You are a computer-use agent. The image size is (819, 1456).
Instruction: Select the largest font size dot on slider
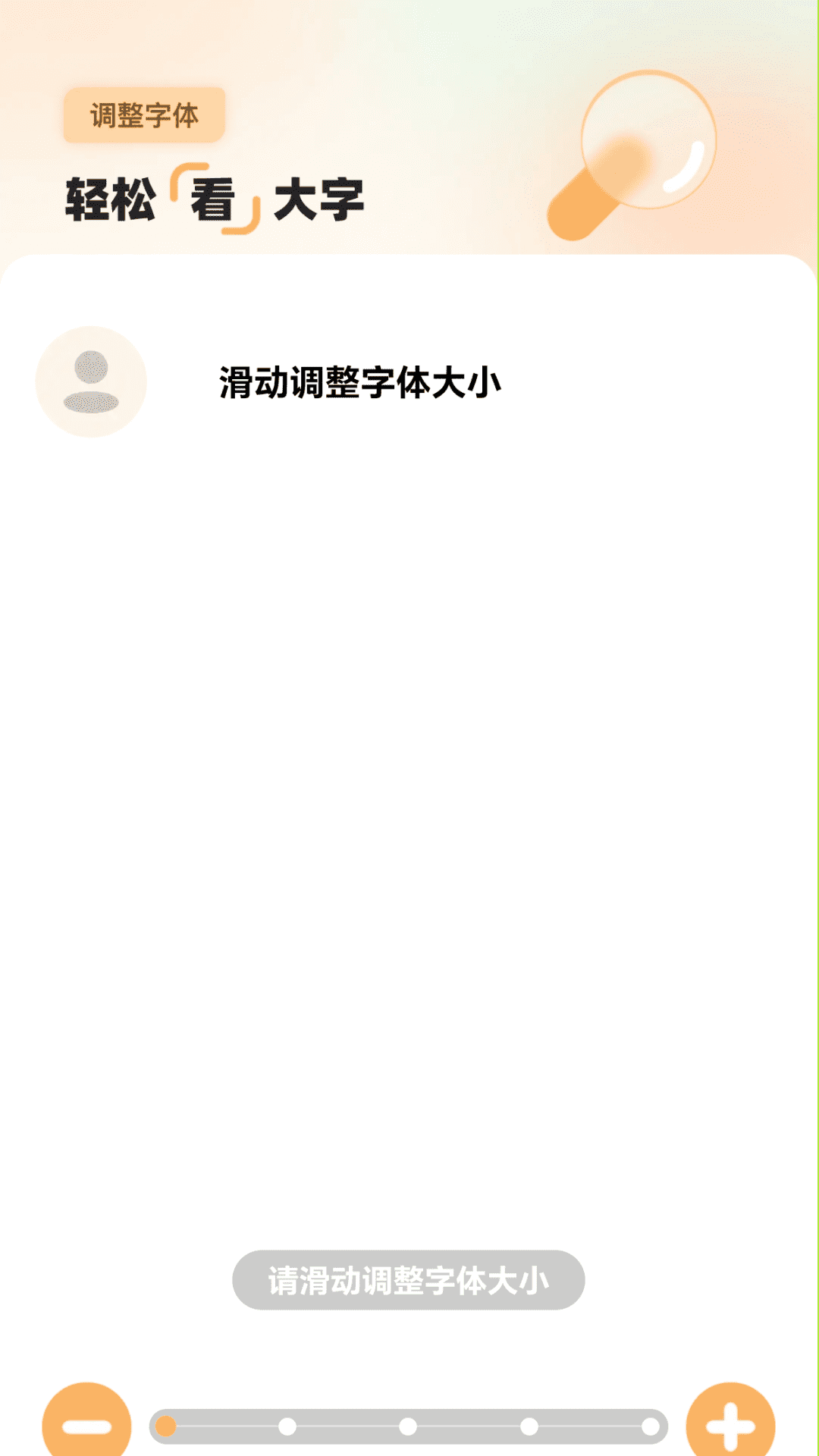(x=650, y=1426)
